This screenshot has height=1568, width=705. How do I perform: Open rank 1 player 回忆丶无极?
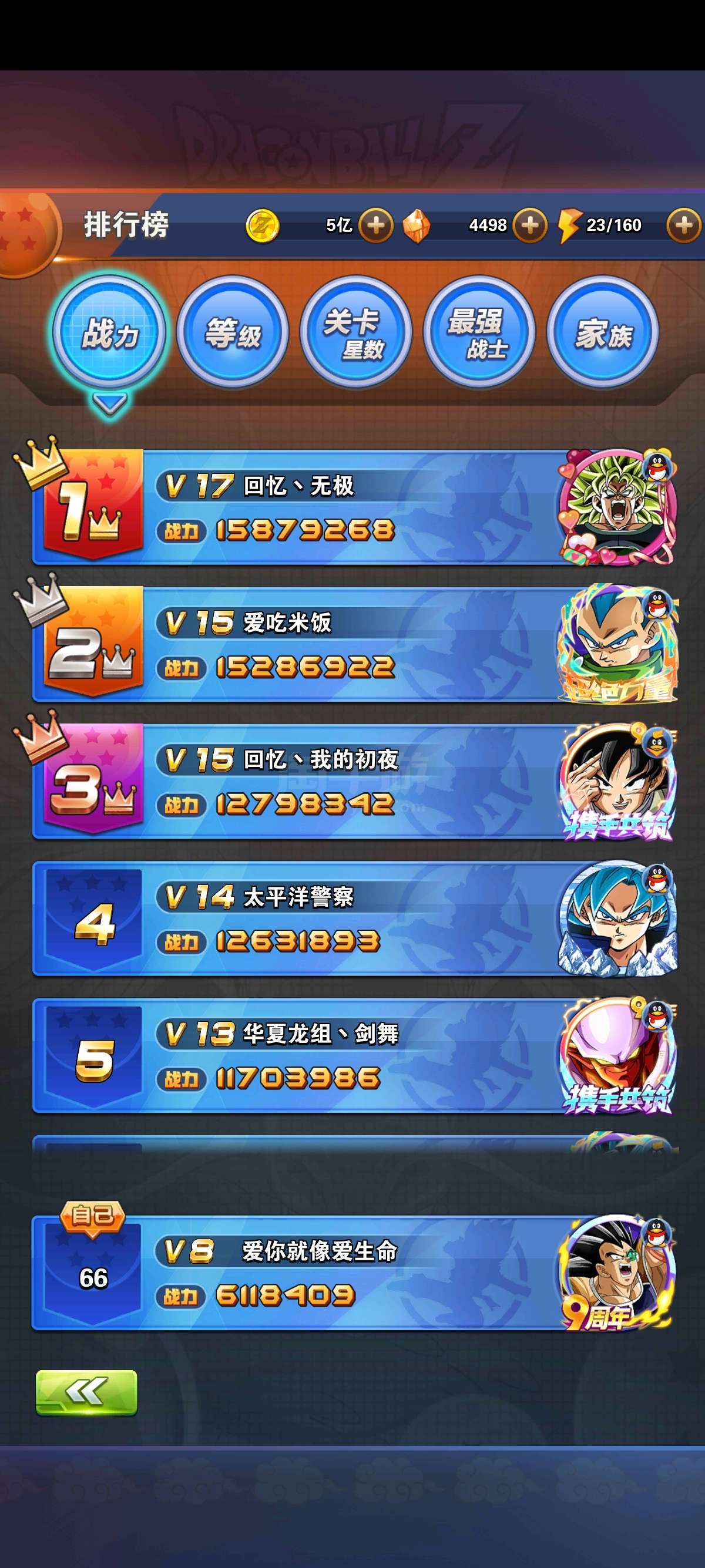pos(353,507)
